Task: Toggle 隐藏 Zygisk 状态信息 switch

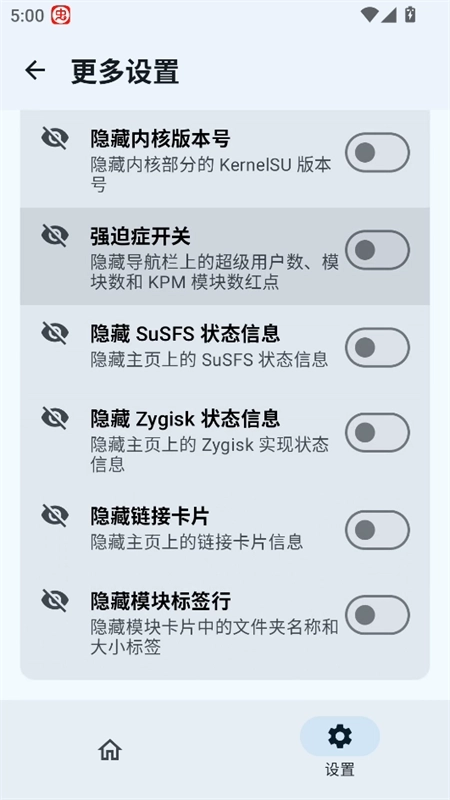Action: click(x=377, y=433)
